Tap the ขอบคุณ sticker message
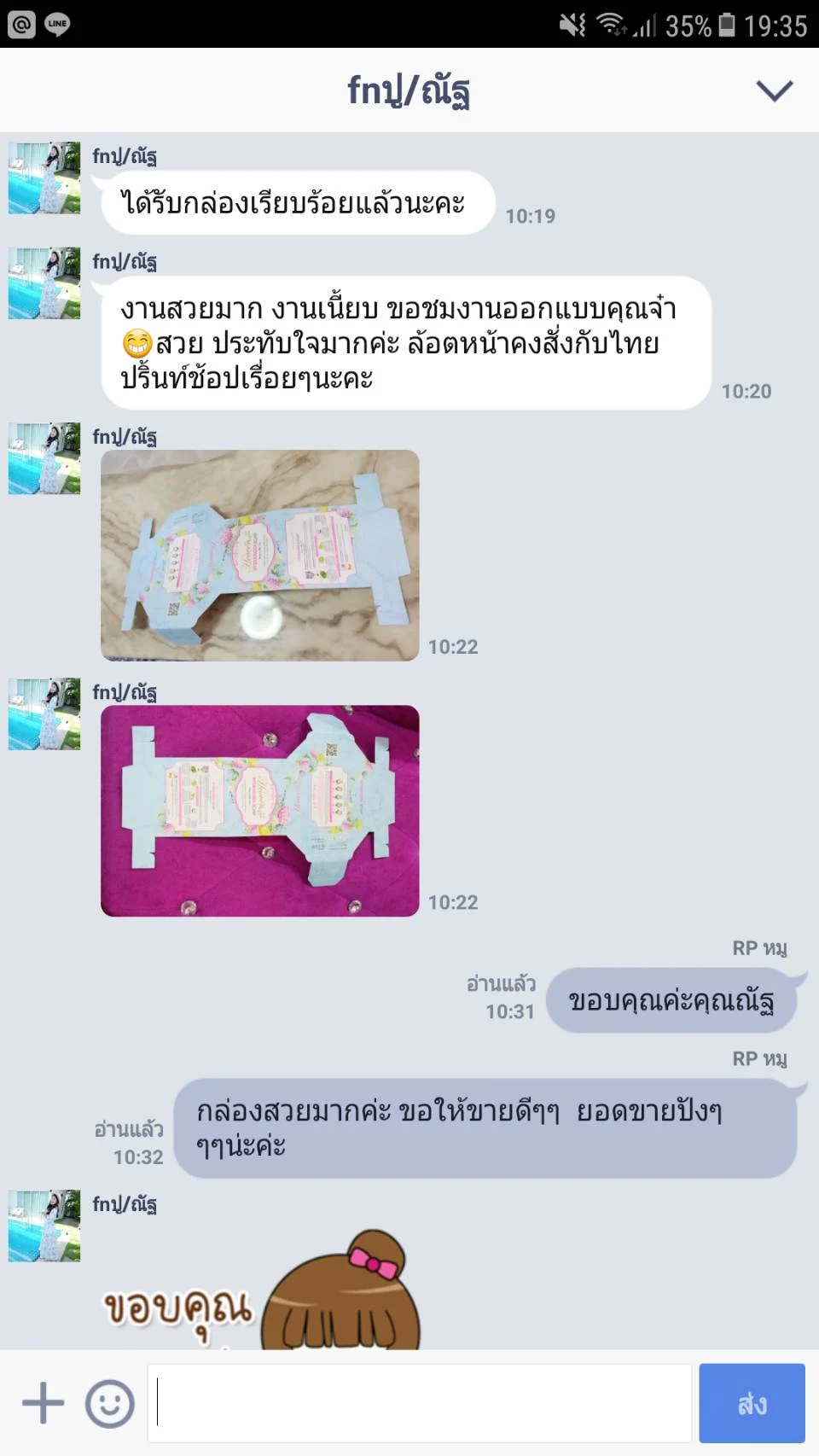The height and width of the screenshot is (1456, 819). click(260, 1289)
